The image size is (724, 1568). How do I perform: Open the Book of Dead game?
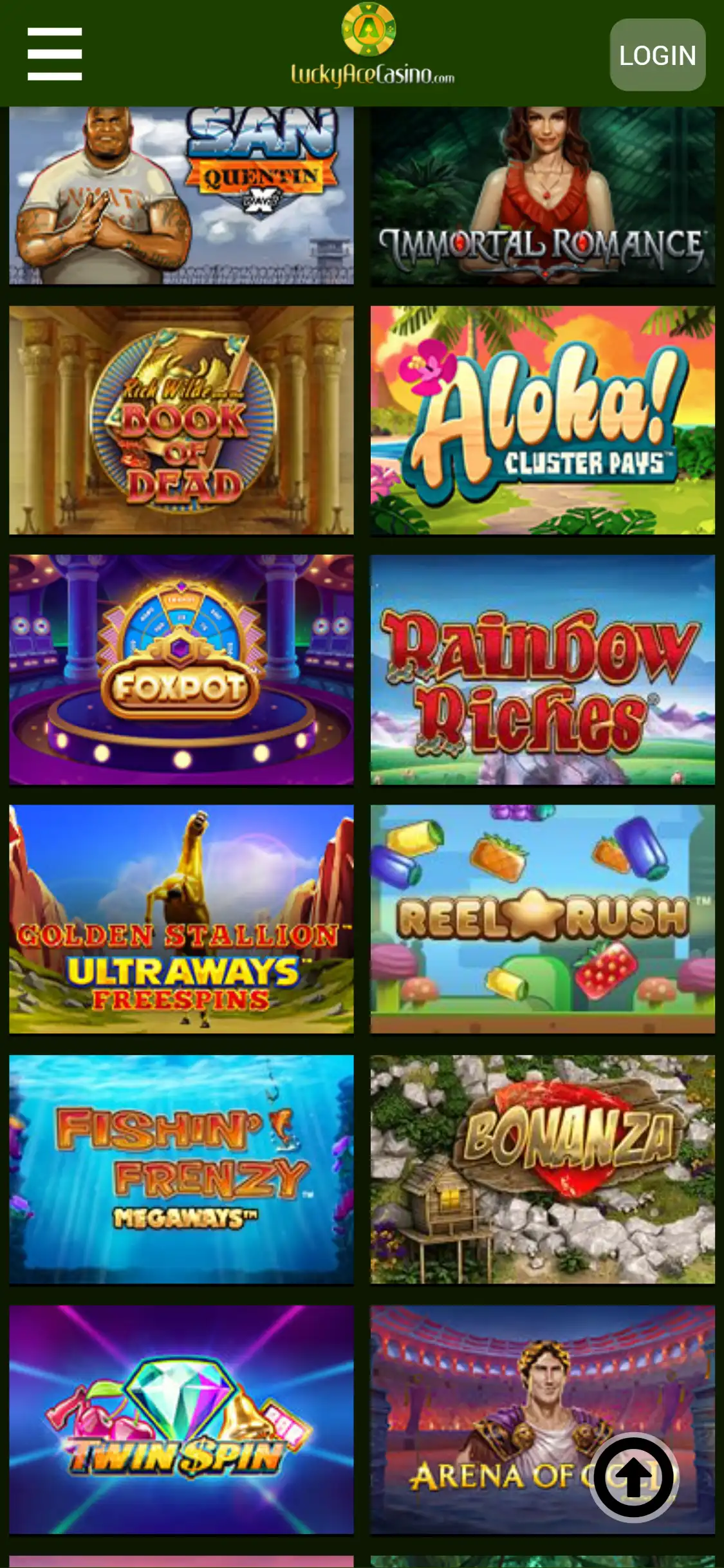click(x=181, y=420)
